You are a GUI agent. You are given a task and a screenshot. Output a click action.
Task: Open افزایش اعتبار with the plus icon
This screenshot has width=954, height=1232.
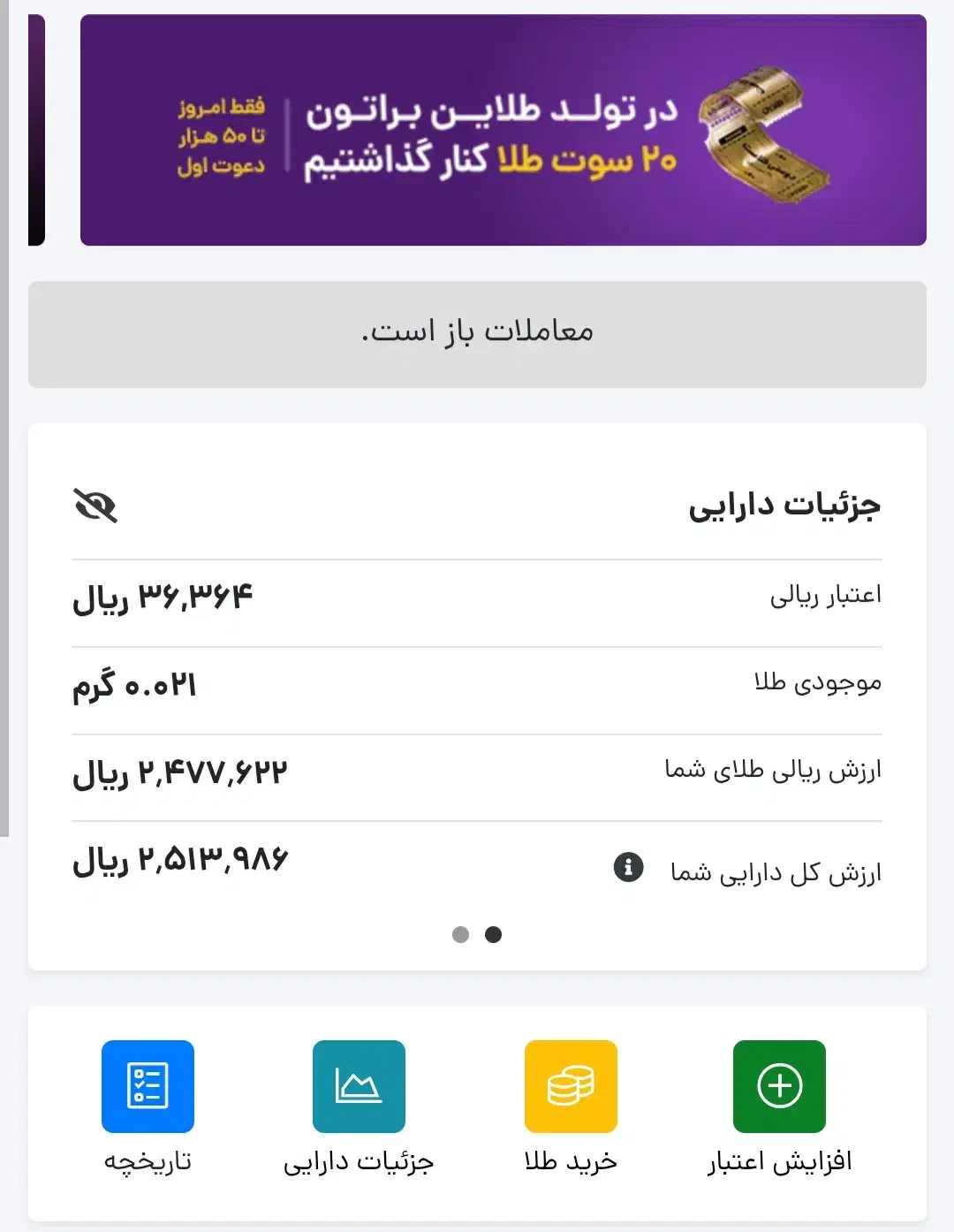pyautogui.click(x=778, y=1086)
